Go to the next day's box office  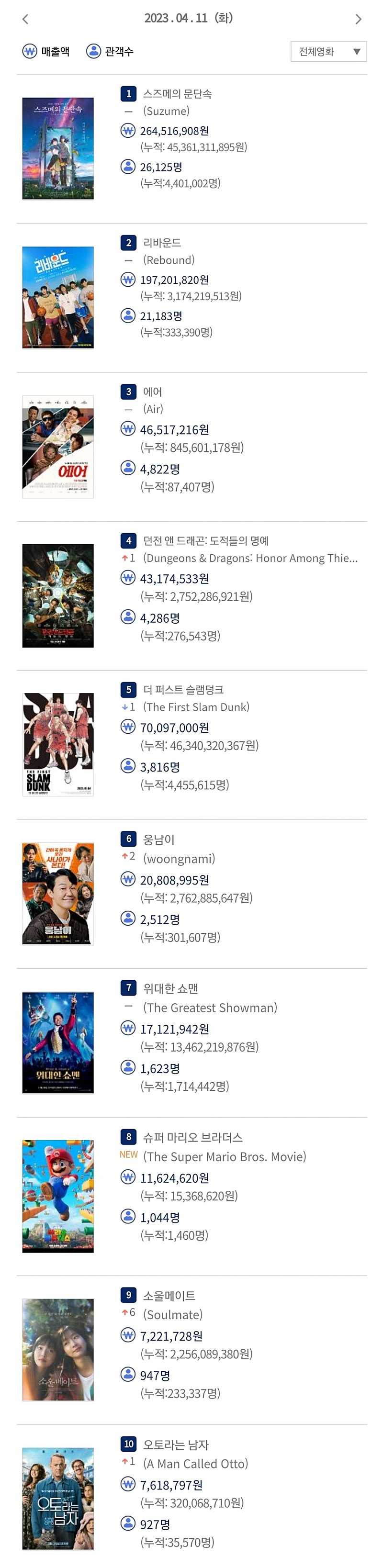(x=358, y=20)
